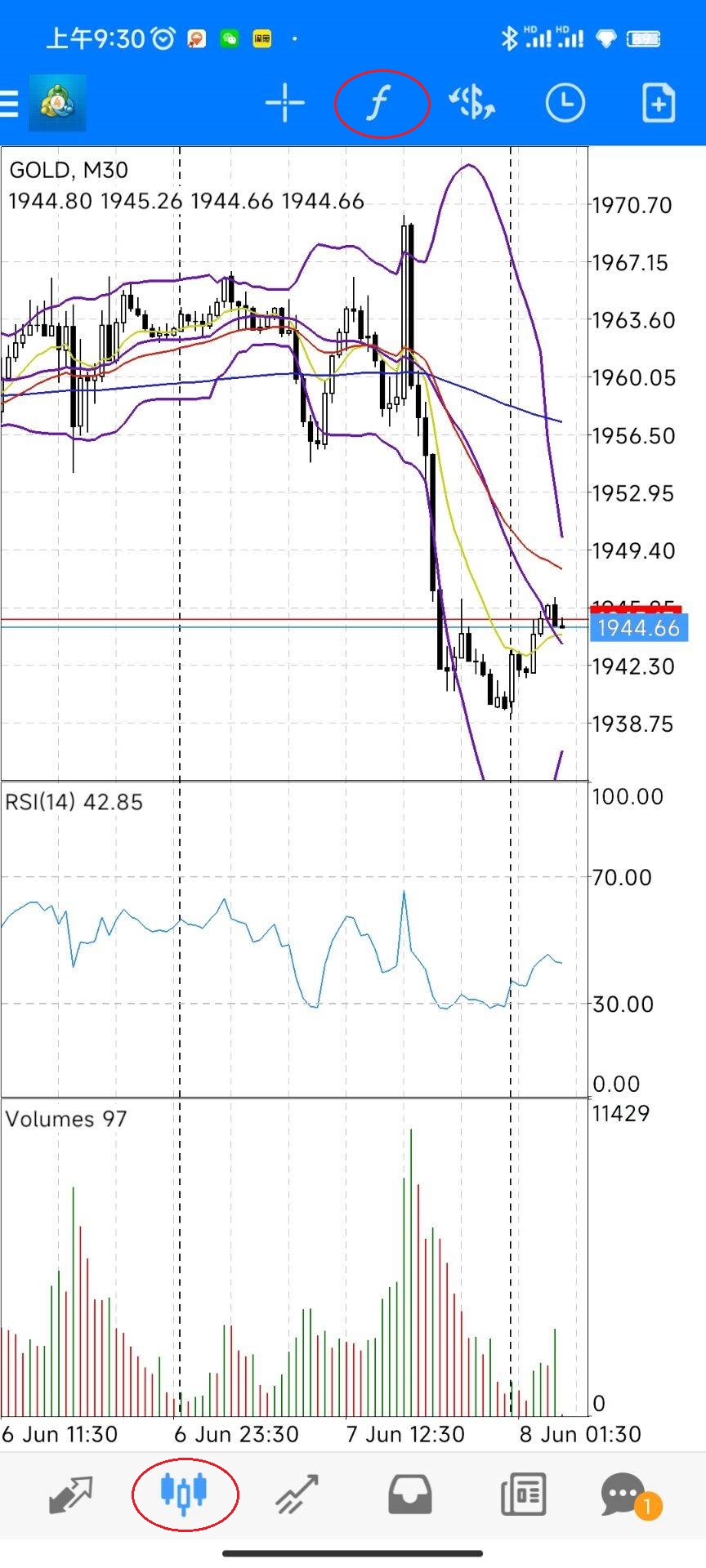Create a new order
This screenshot has width=706, height=1568.
(x=659, y=104)
